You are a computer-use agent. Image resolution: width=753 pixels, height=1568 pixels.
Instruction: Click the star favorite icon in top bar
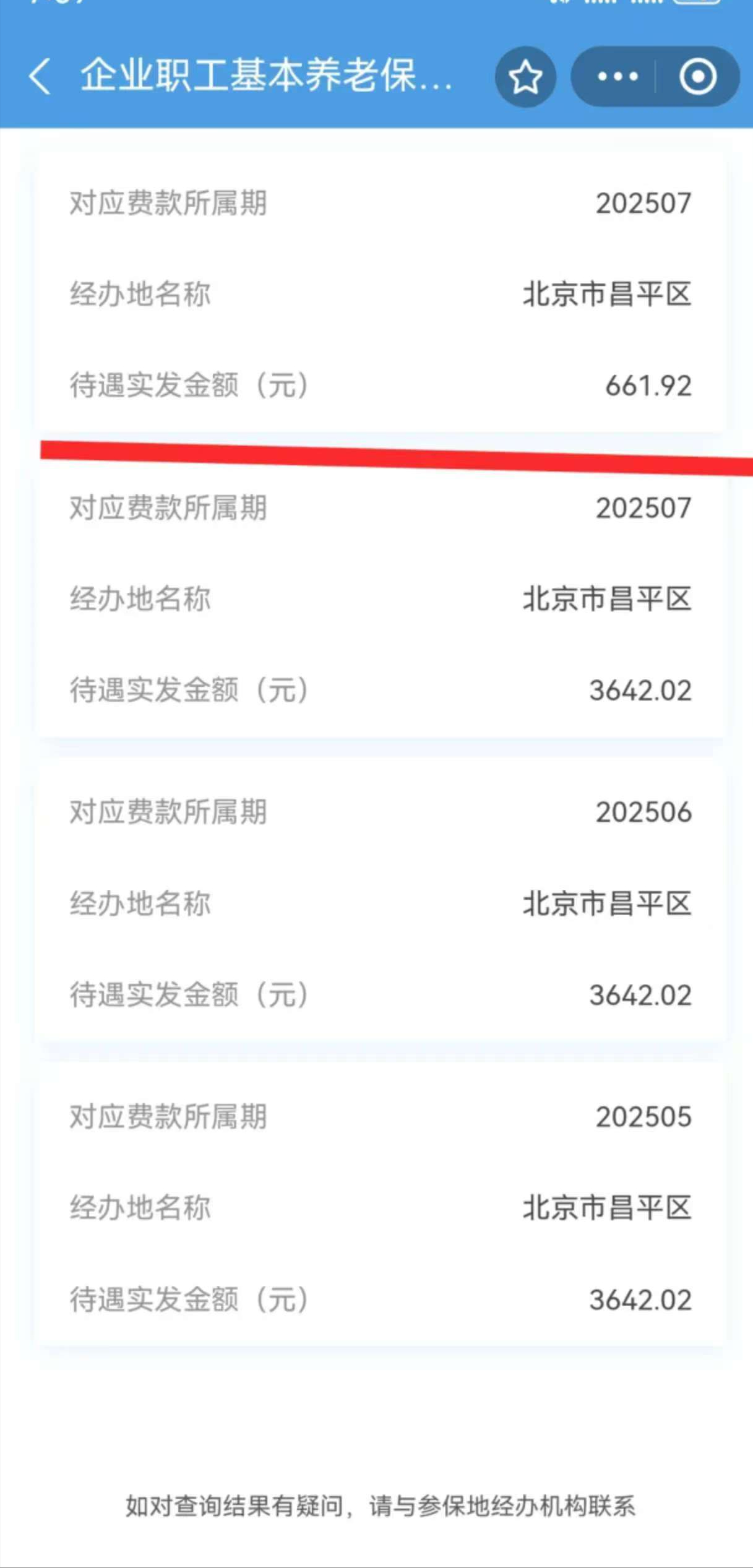point(525,76)
